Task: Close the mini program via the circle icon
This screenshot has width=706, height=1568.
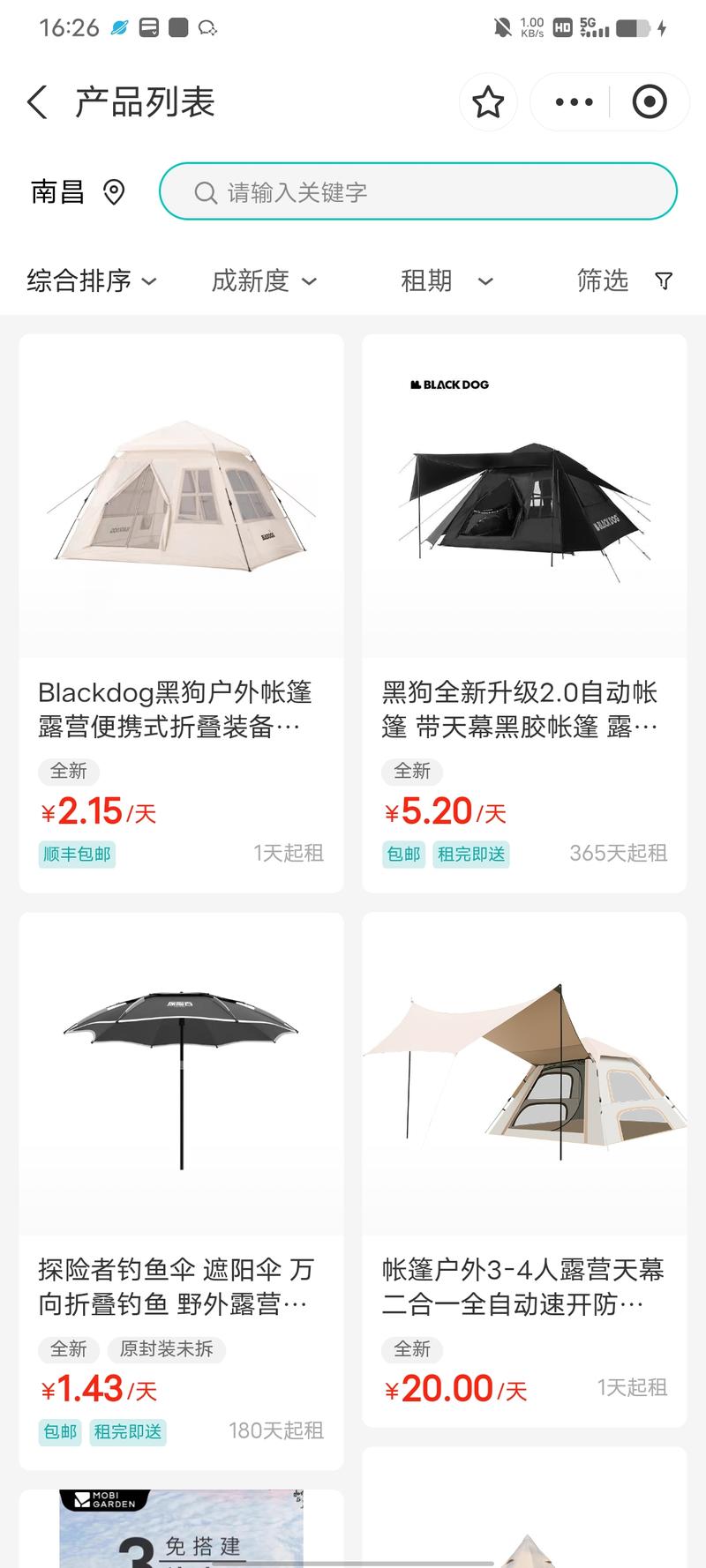Action: click(650, 102)
